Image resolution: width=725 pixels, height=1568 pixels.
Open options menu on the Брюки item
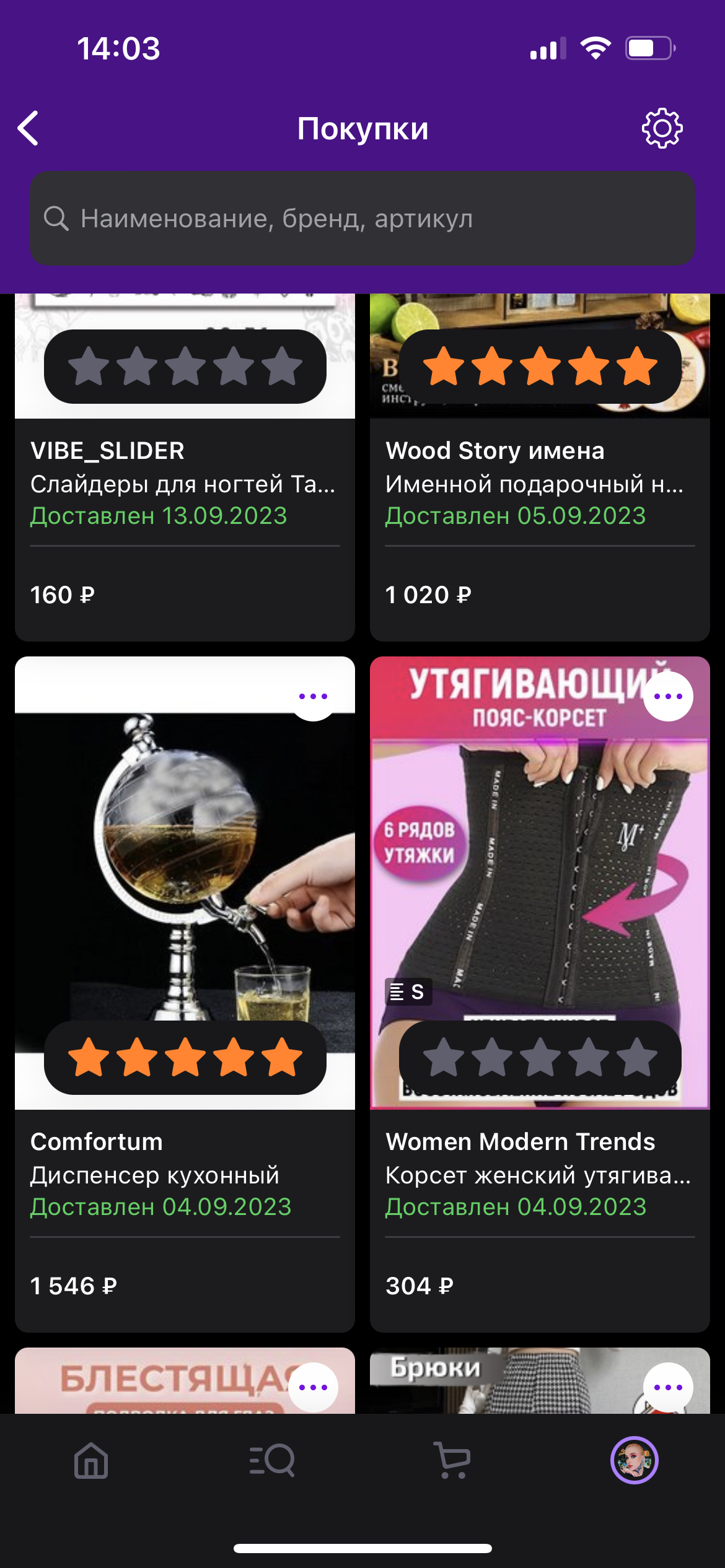point(668,1387)
